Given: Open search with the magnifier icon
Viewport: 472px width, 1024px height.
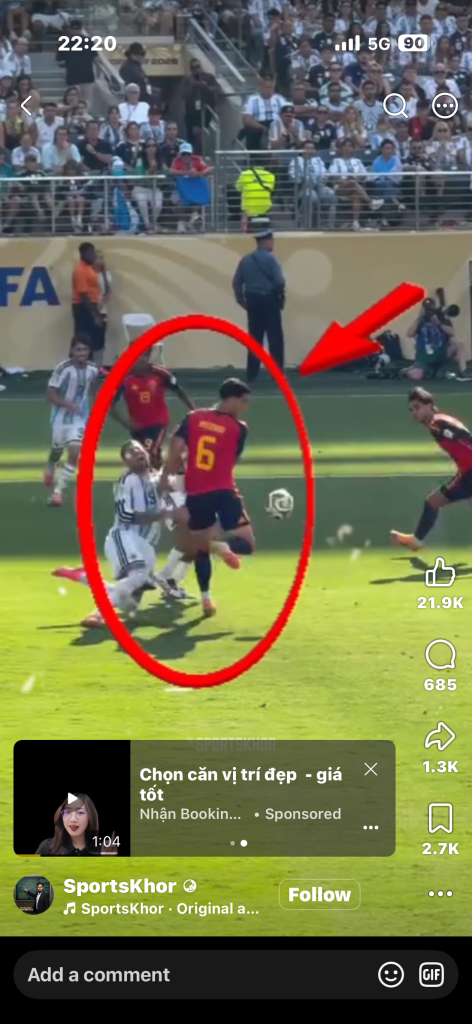Looking at the screenshot, I should (394, 105).
